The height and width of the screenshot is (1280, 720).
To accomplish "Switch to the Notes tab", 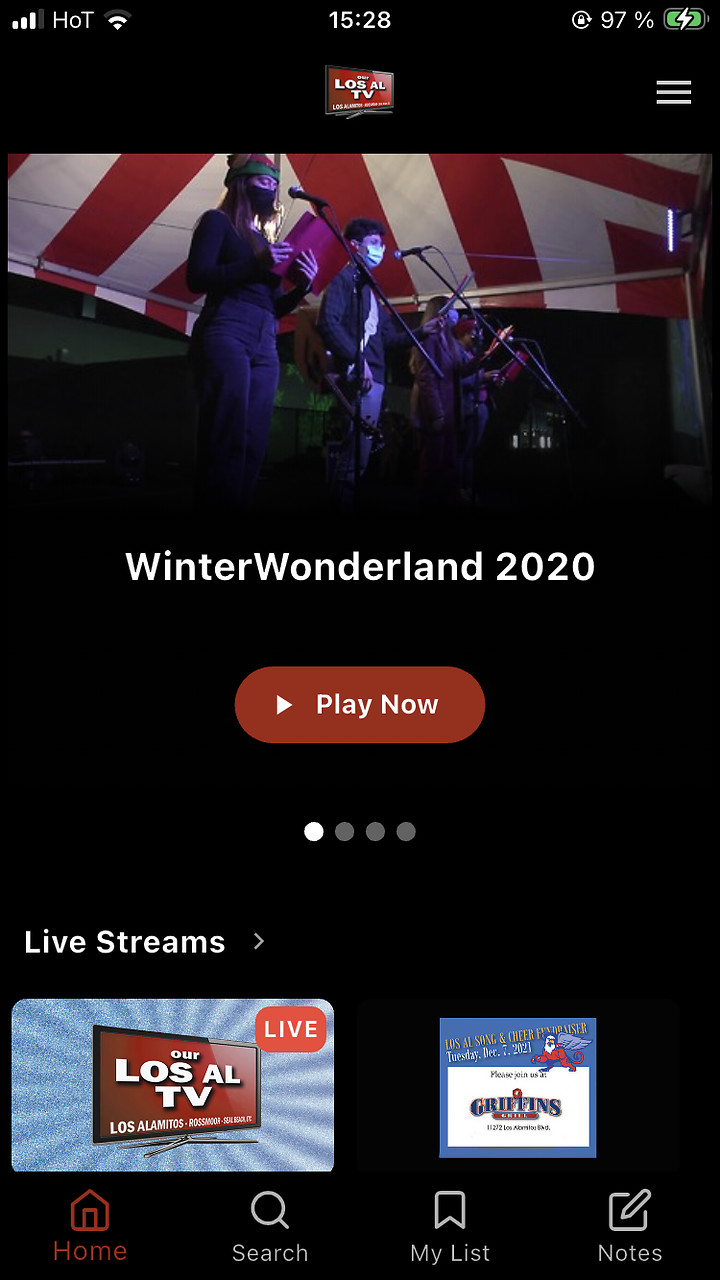I will tap(630, 1227).
